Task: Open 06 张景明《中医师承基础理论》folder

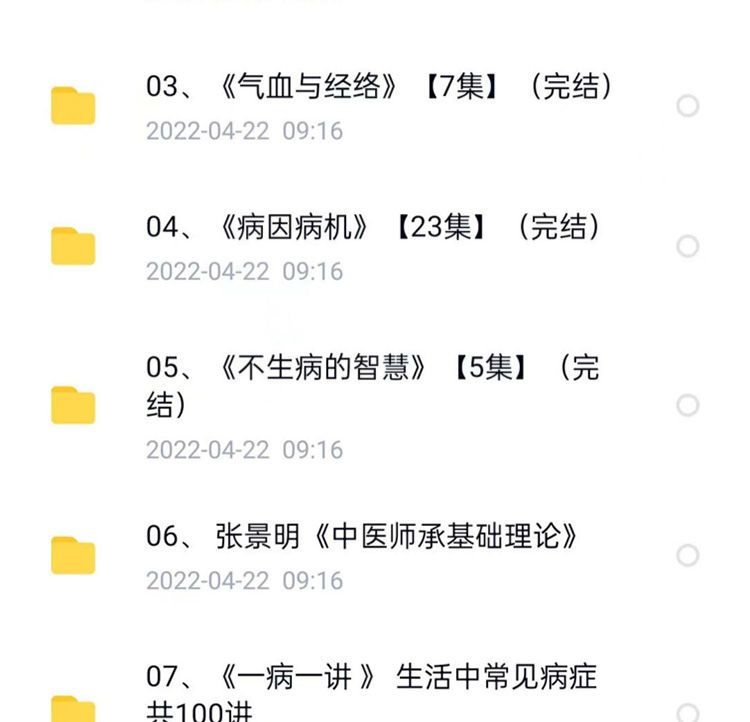Action: [x=362, y=538]
